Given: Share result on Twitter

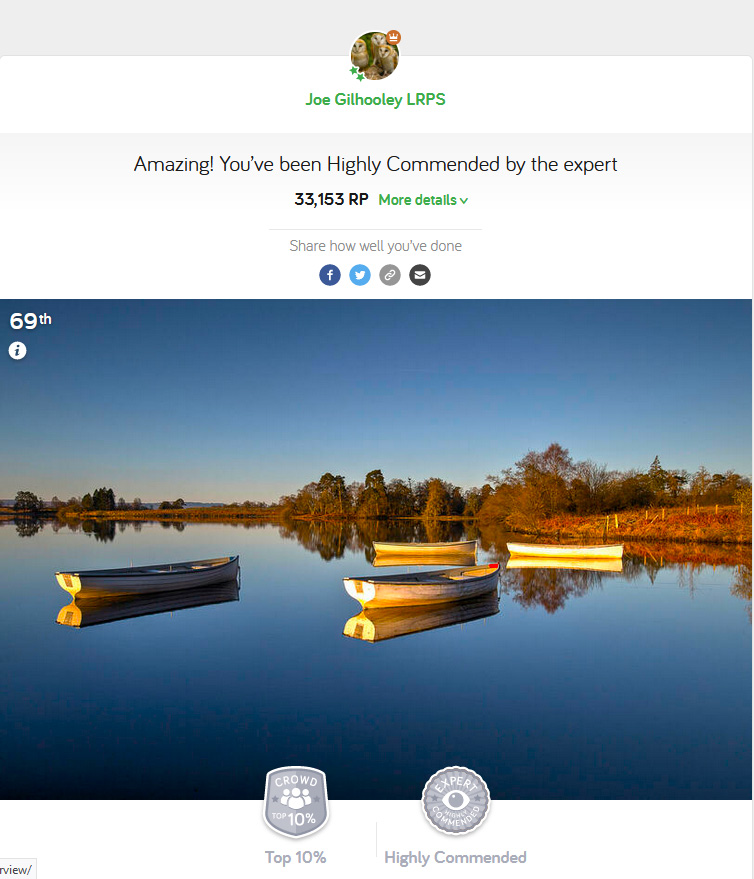Looking at the screenshot, I should click(360, 274).
